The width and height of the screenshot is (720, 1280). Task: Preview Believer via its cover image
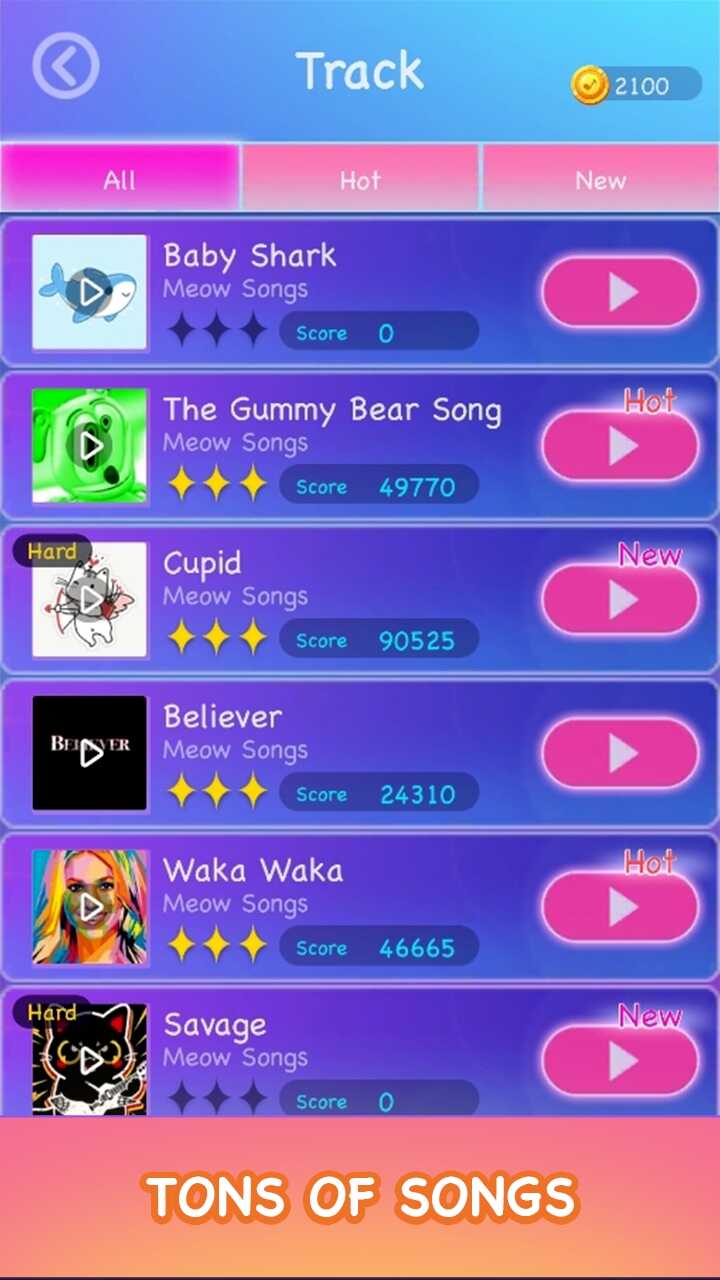[90, 753]
